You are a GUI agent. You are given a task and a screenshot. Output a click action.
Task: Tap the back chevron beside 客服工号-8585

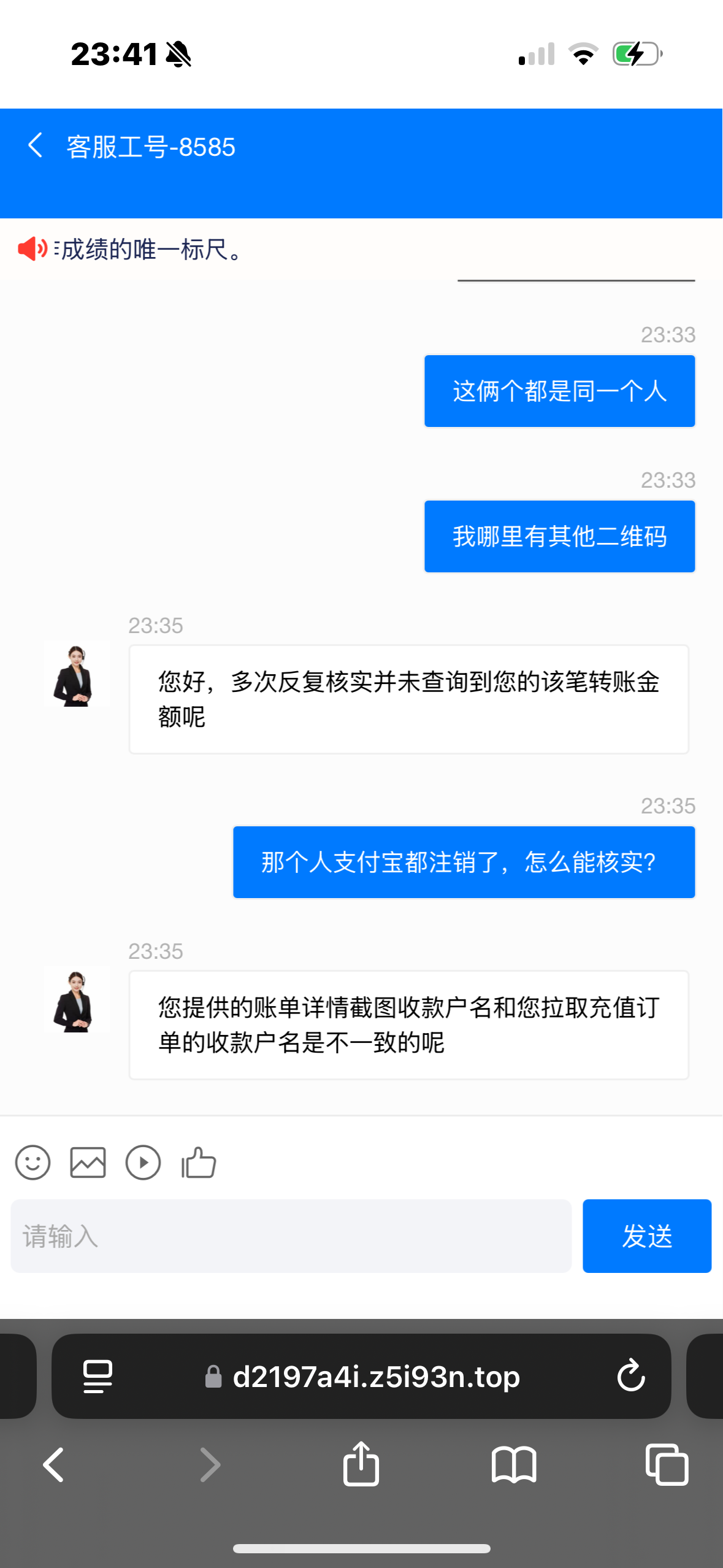point(35,147)
